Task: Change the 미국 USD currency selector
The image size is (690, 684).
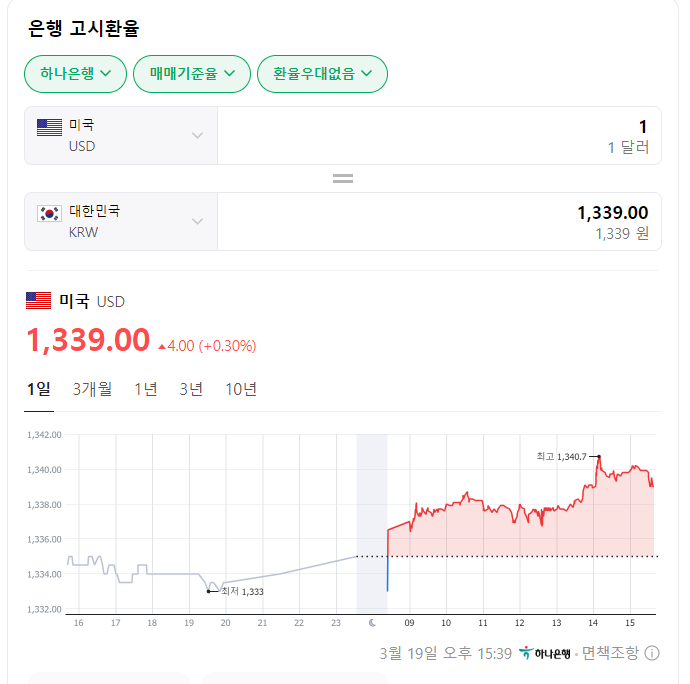Action: pyautogui.click(x=120, y=136)
